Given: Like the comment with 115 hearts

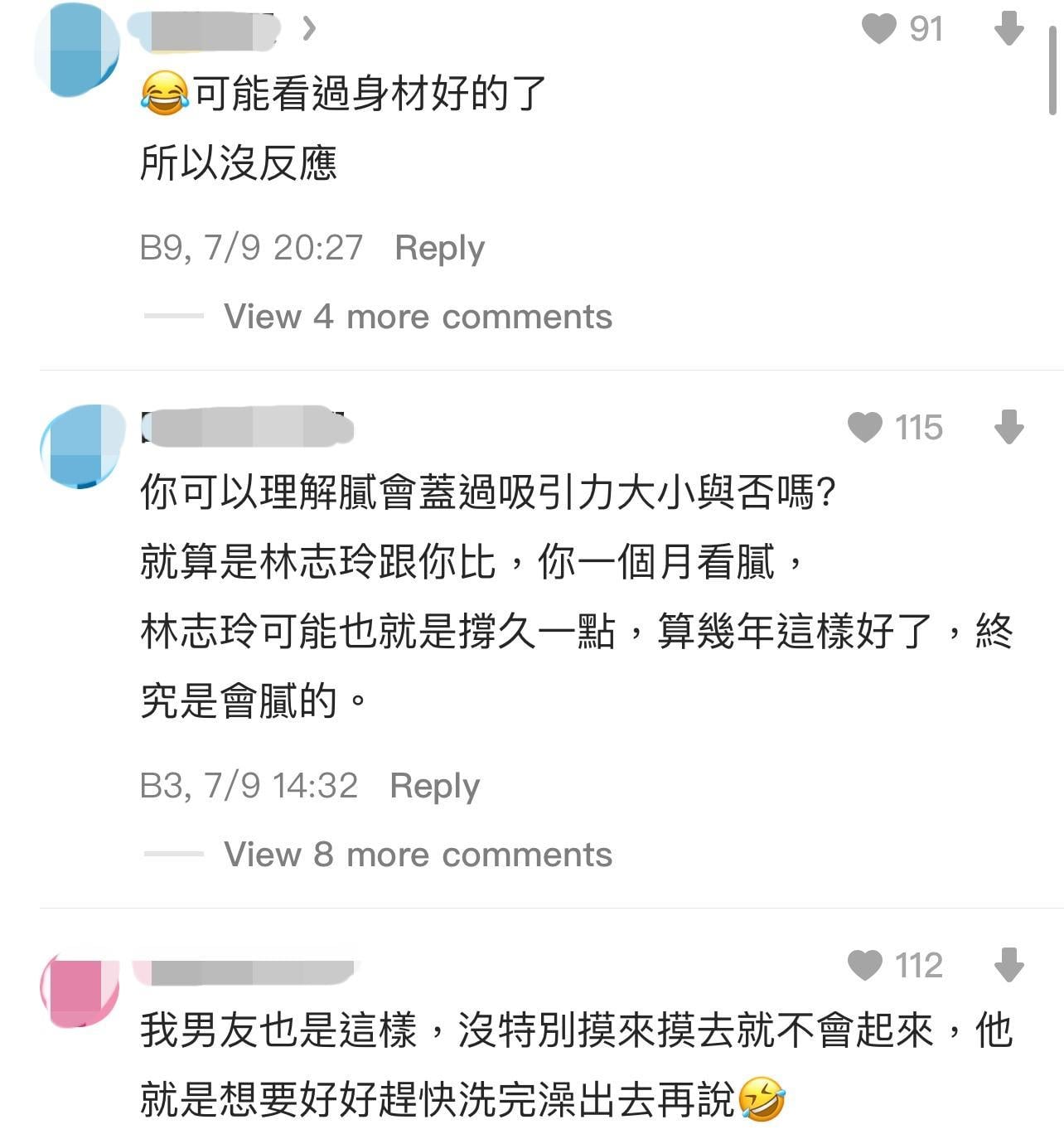Looking at the screenshot, I should pos(865,428).
